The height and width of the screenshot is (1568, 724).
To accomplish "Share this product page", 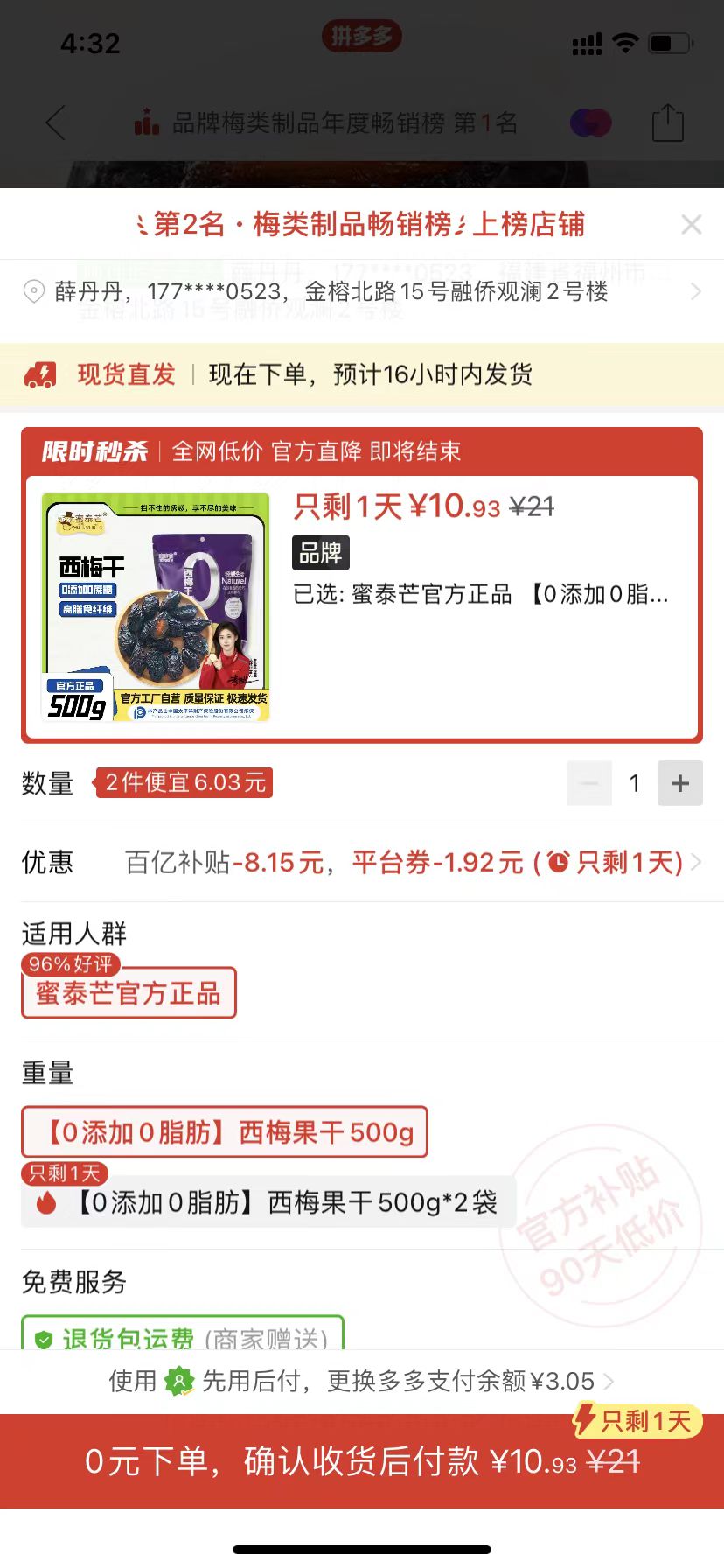I will click(667, 122).
